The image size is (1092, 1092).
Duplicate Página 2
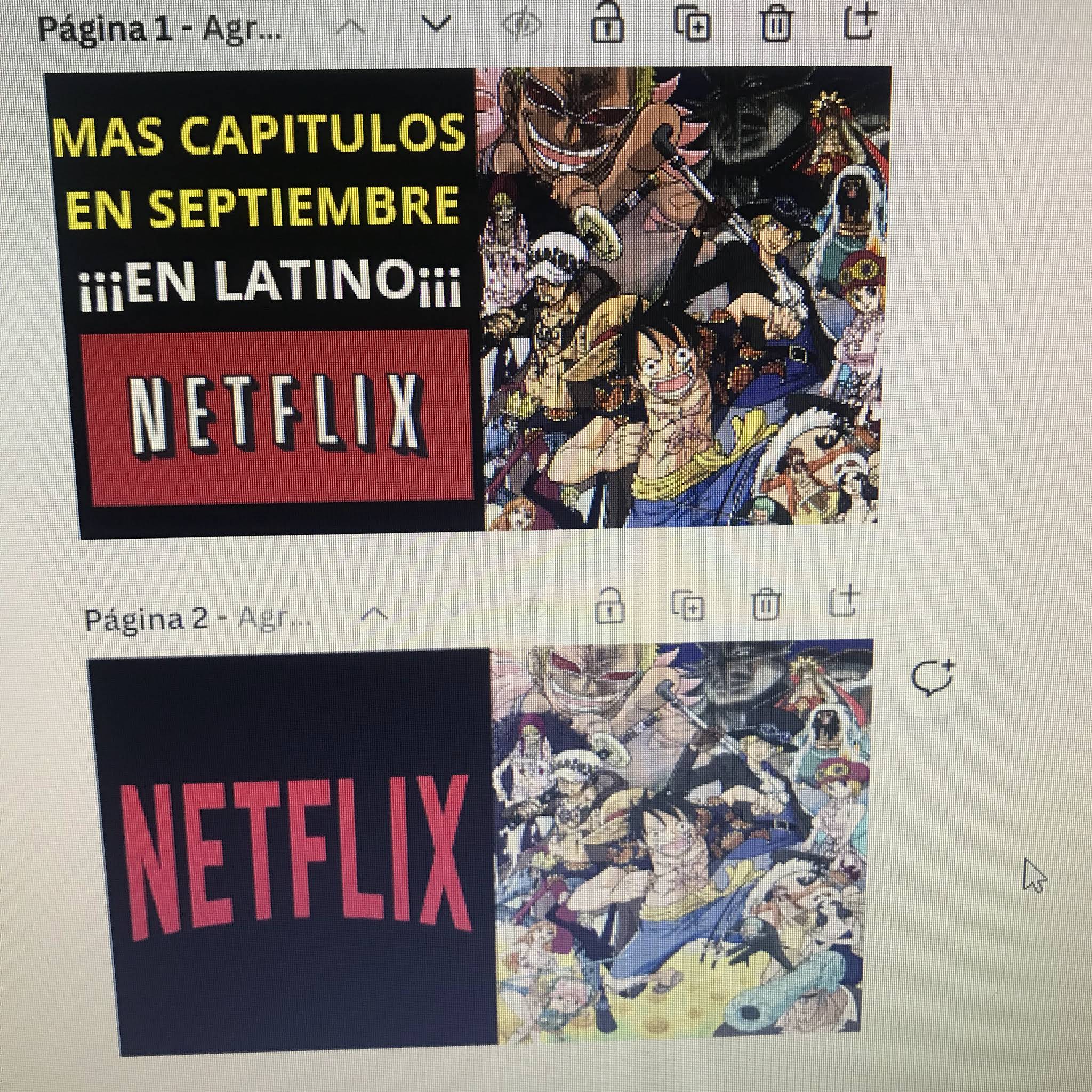[688, 605]
